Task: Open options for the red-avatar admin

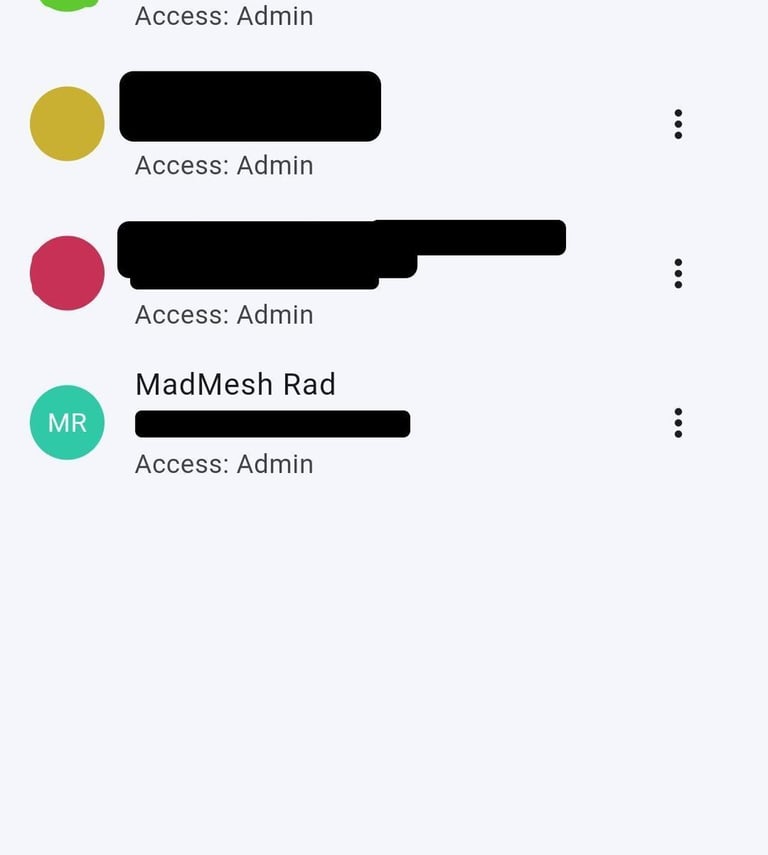Action: (678, 273)
